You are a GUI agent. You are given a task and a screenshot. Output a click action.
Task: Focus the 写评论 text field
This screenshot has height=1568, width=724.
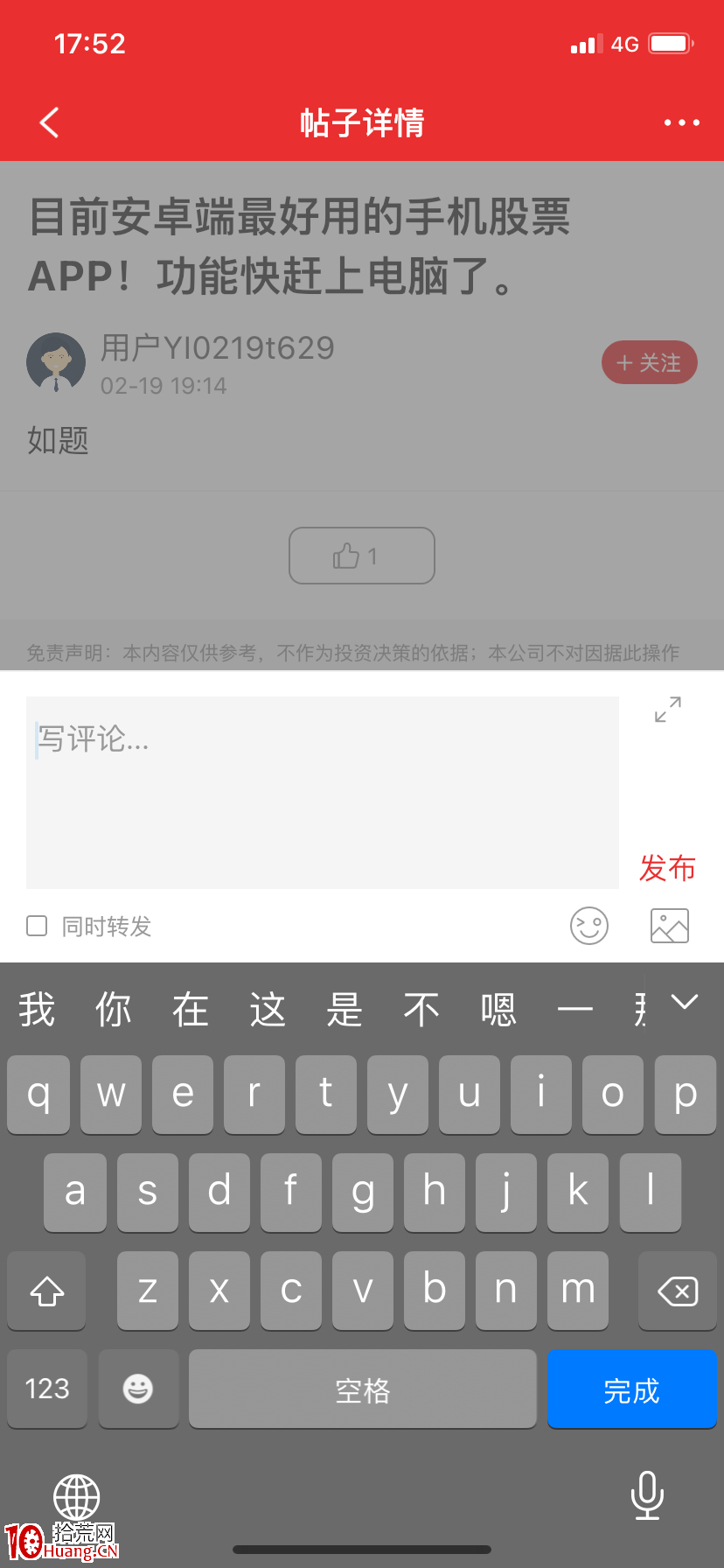click(x=323, y=793)
